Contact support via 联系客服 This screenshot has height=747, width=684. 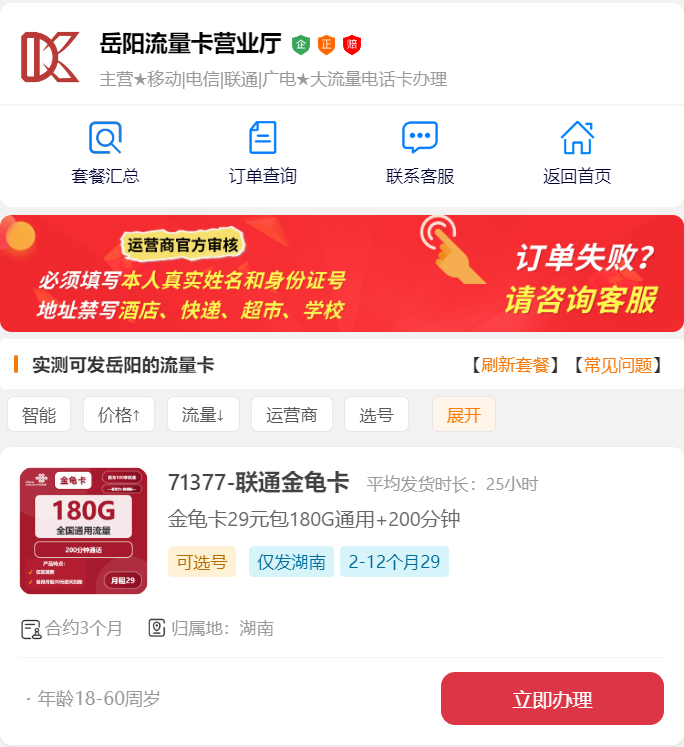[420, 154]
